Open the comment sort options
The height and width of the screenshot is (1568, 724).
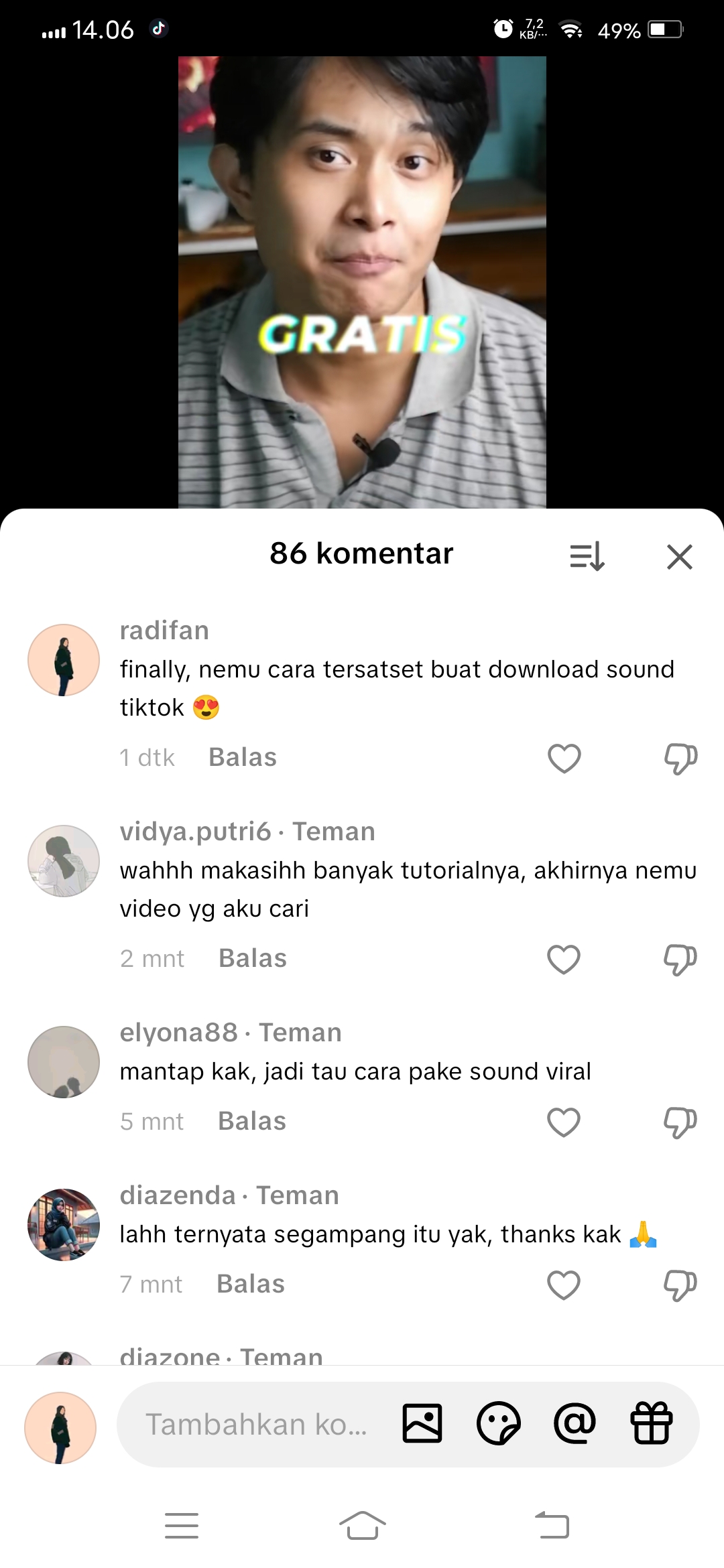(587, 557)
